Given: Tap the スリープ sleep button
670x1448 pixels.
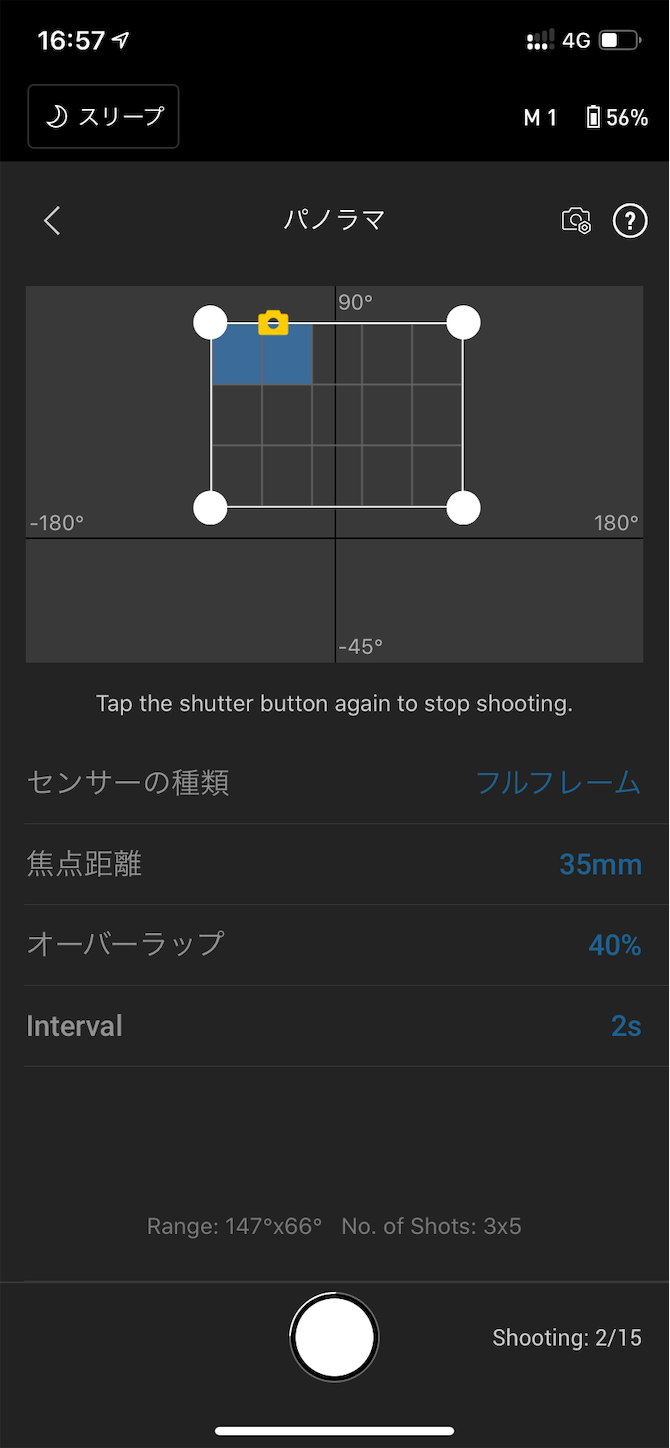Looking at the screenshot, I should point(103,117).
